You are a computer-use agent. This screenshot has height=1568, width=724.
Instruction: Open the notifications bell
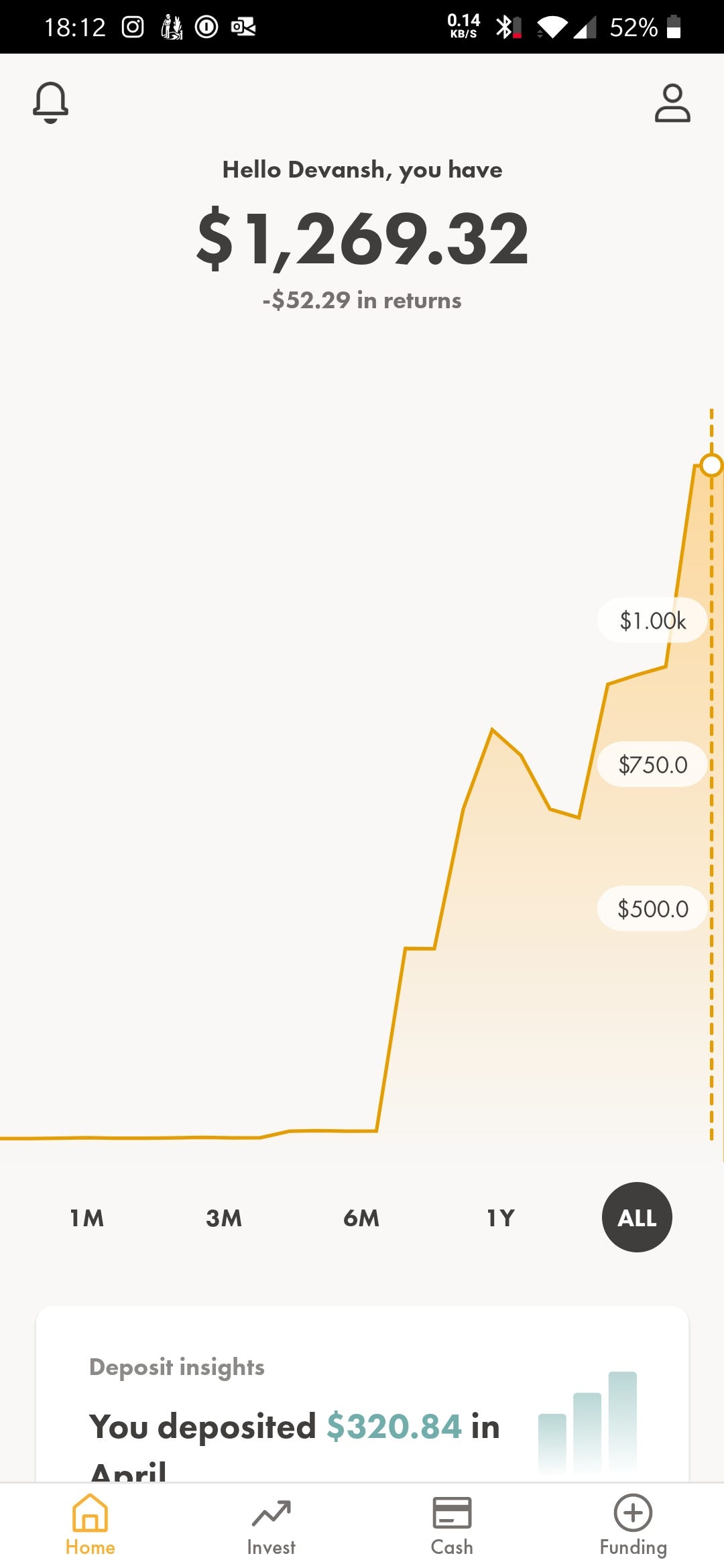(x=51, y=103)
